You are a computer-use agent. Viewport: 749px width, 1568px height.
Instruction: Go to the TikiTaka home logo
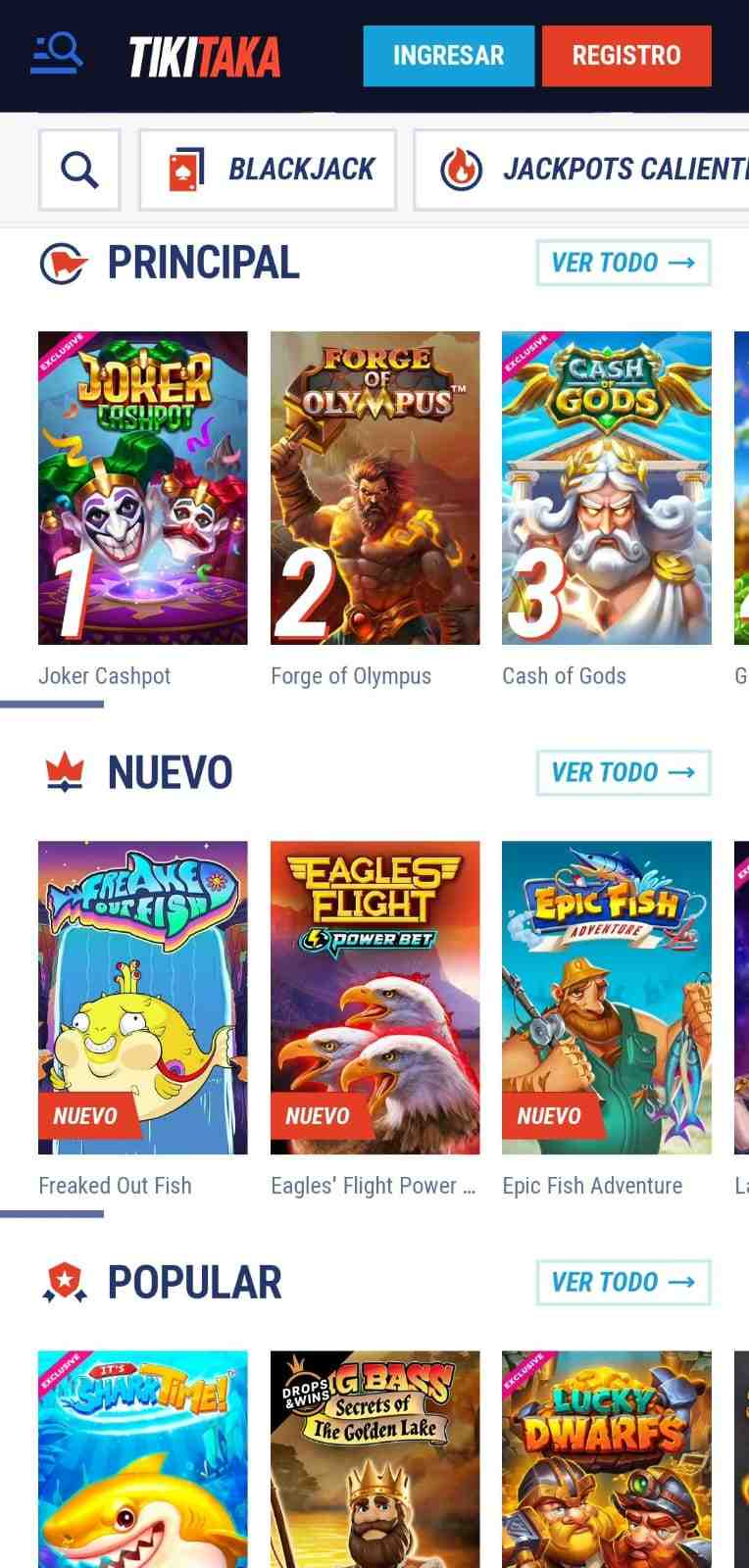click(x=205, y=57)
